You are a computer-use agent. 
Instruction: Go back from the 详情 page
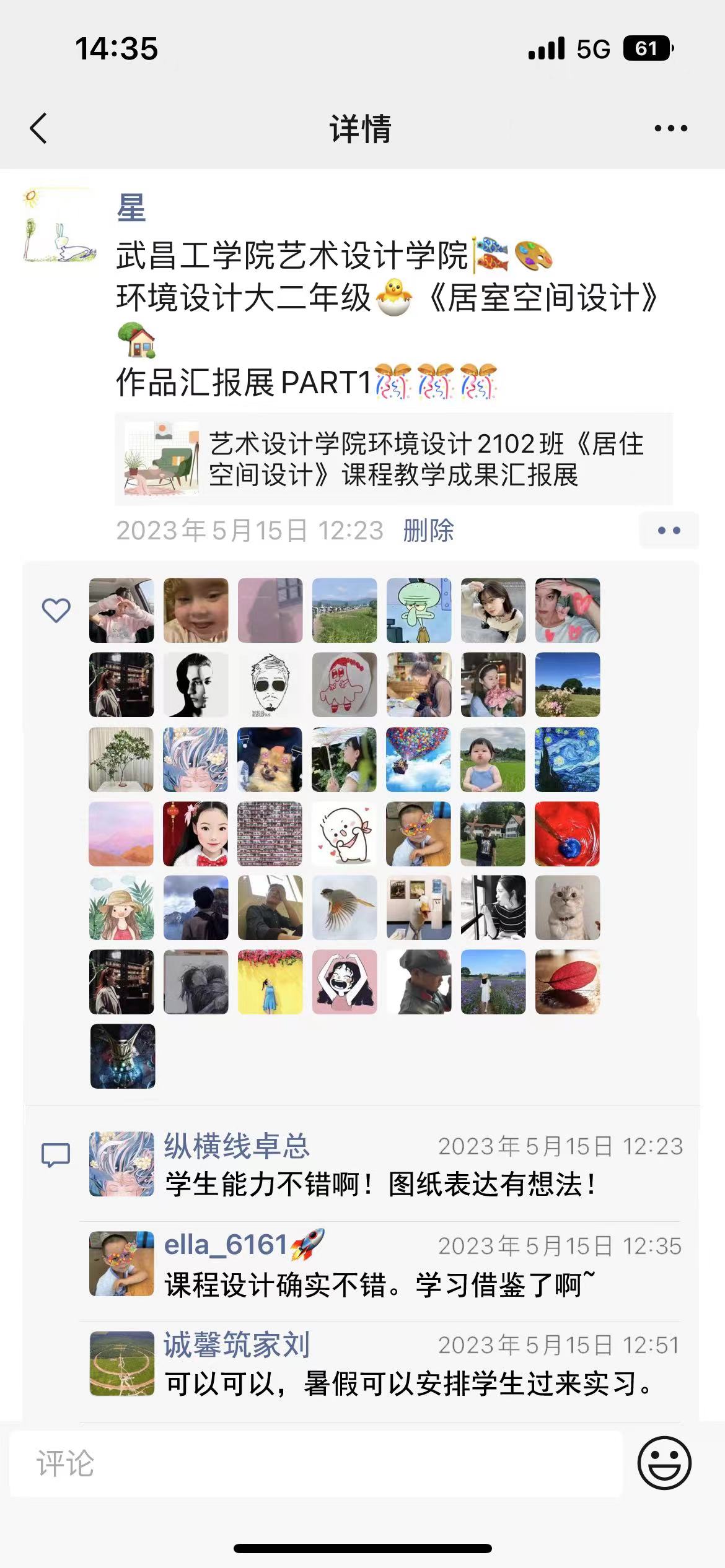[x=38, y=129]
